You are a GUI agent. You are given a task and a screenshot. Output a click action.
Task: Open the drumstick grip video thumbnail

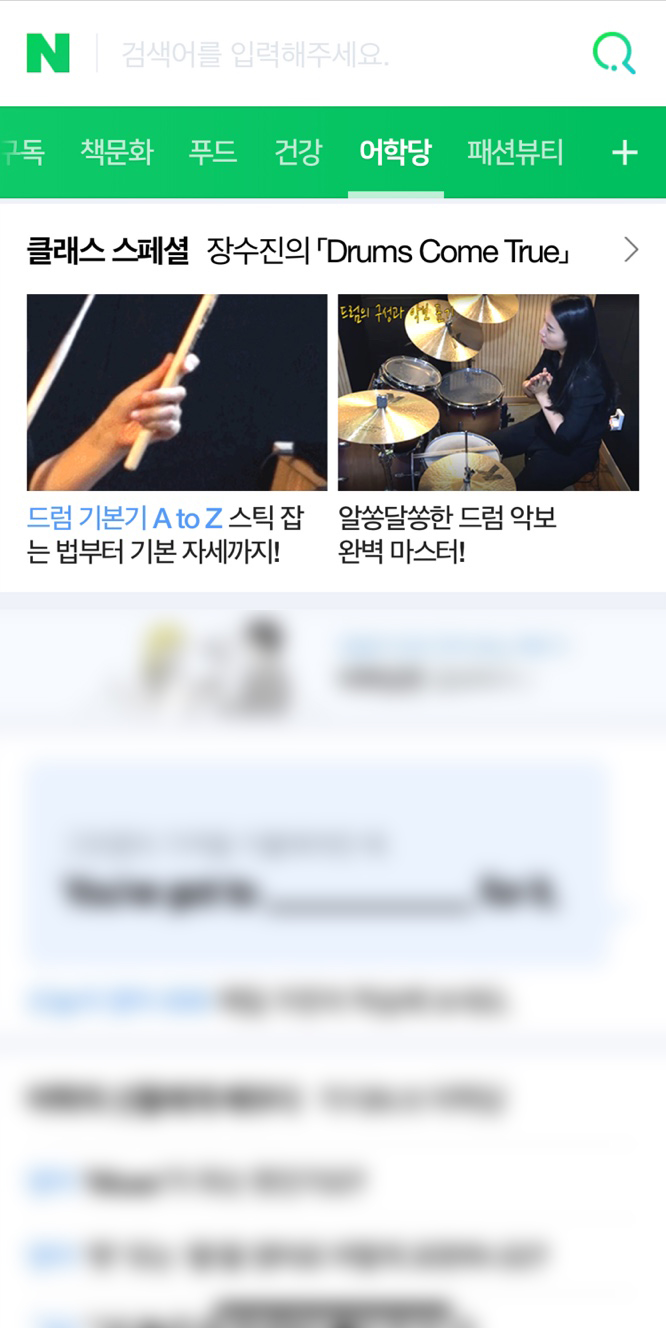[x=177, y=392]
